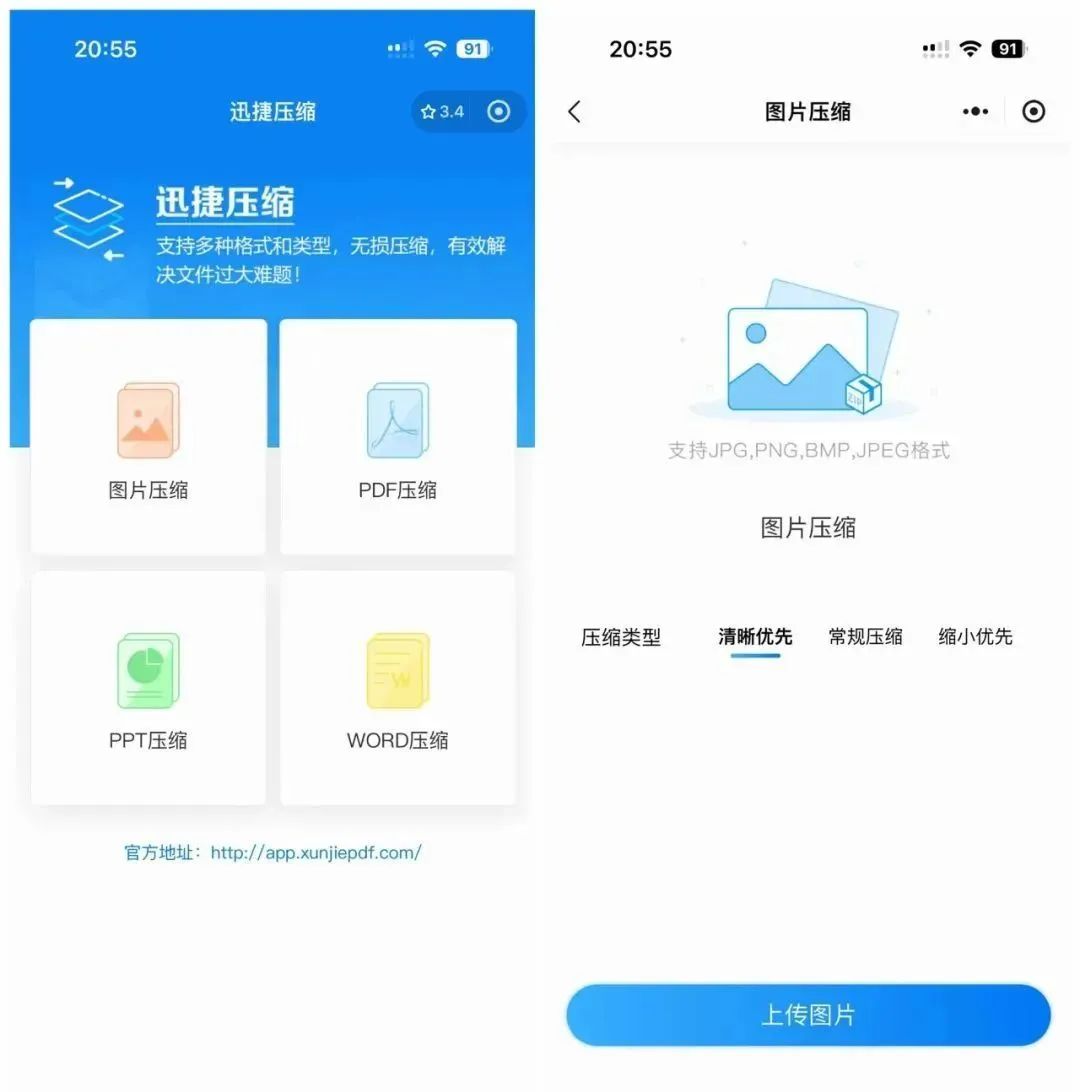Tap the 3.4 star rating badge
1080x1092 pixels.
tap(443, 112)
